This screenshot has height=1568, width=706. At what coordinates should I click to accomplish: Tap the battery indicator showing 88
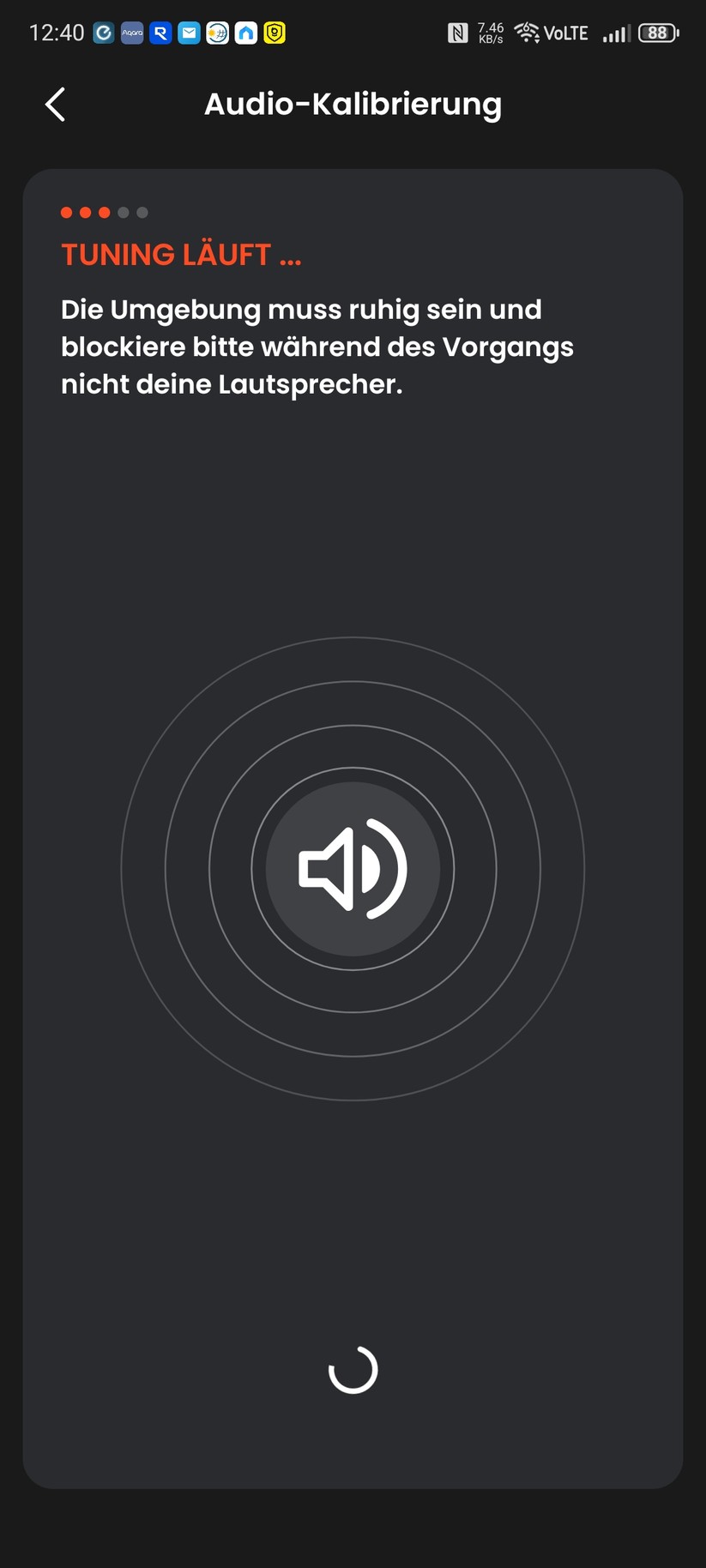[x=657, y=33]
